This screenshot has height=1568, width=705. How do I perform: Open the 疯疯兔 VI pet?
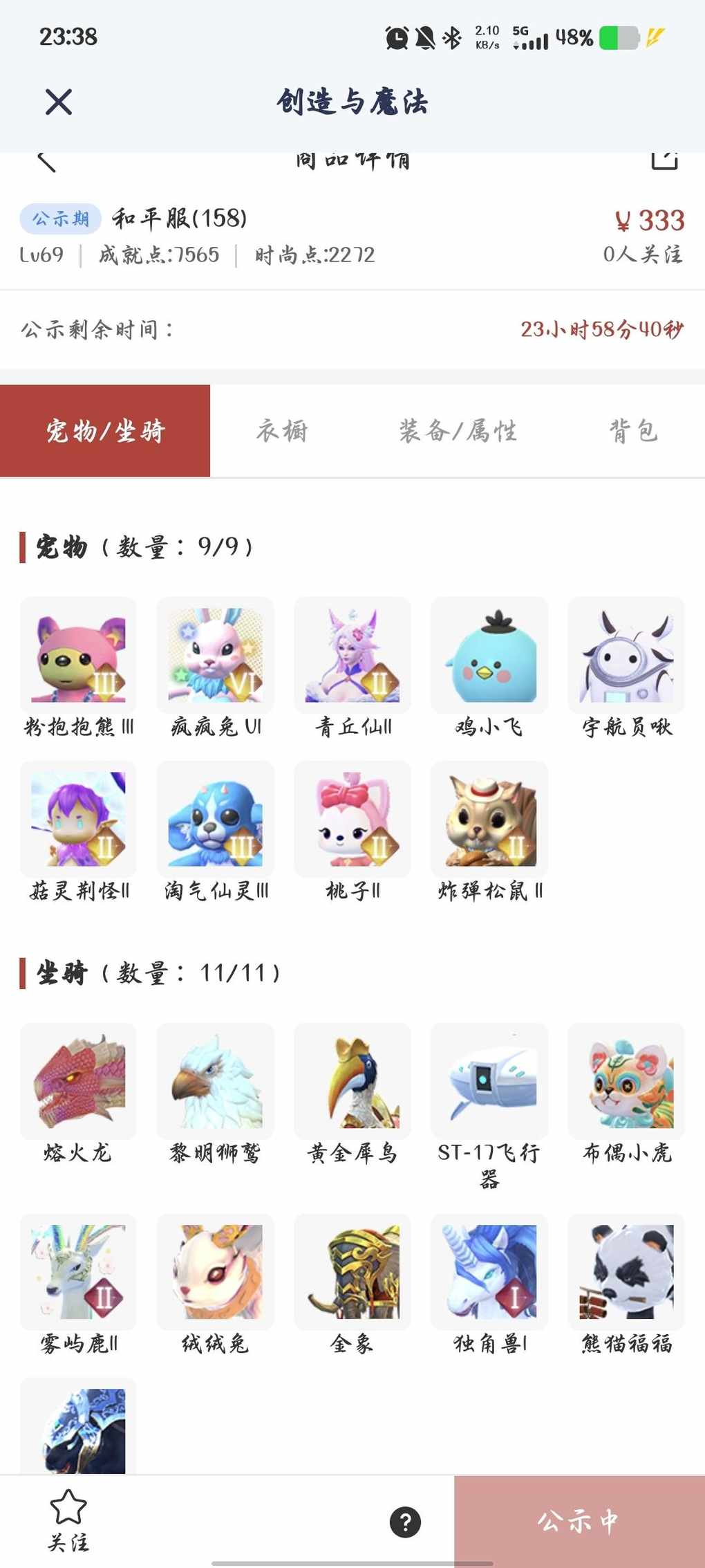point(215,656)
